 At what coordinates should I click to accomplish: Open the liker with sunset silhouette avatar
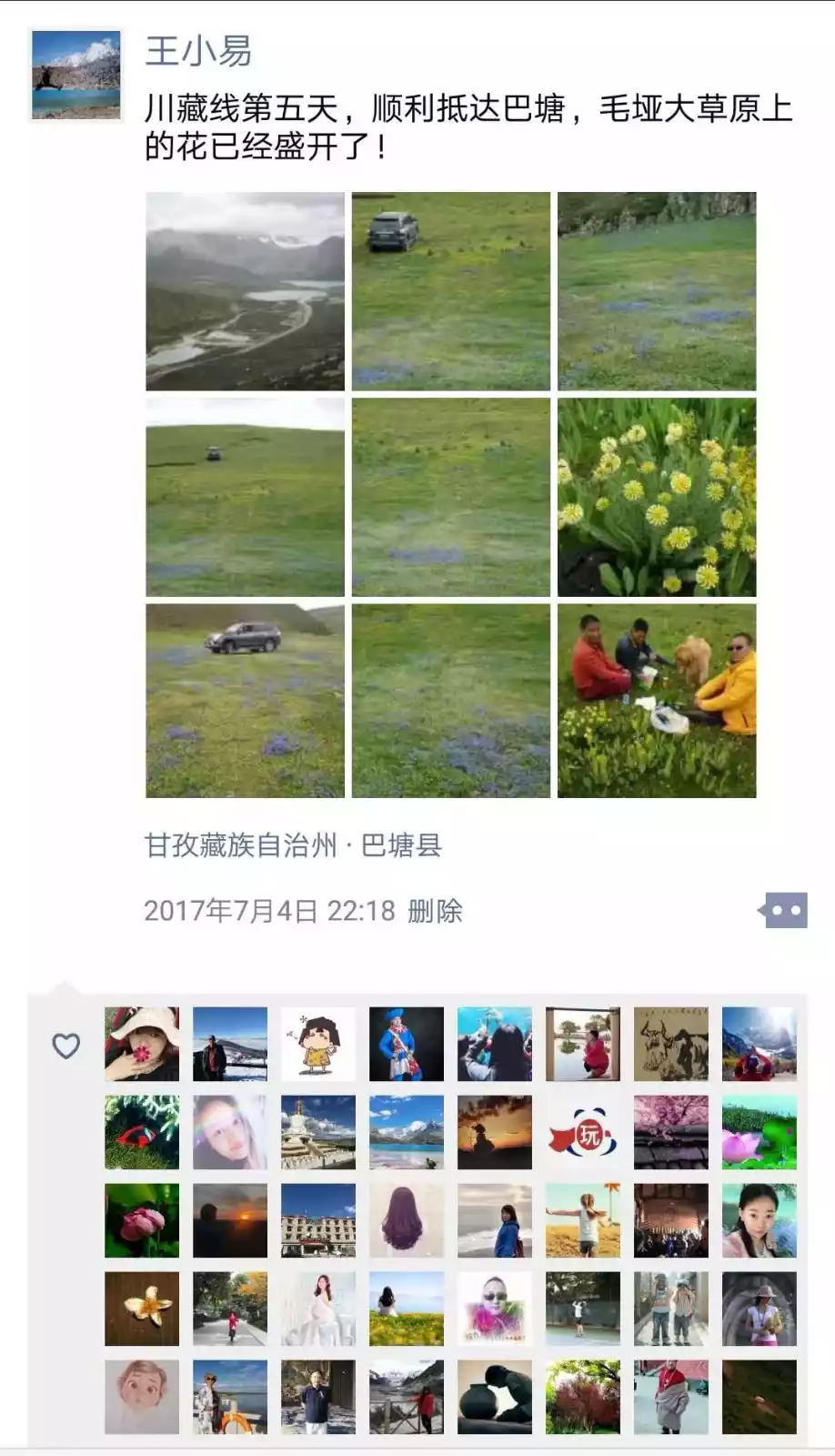(x=495, y=1132)
